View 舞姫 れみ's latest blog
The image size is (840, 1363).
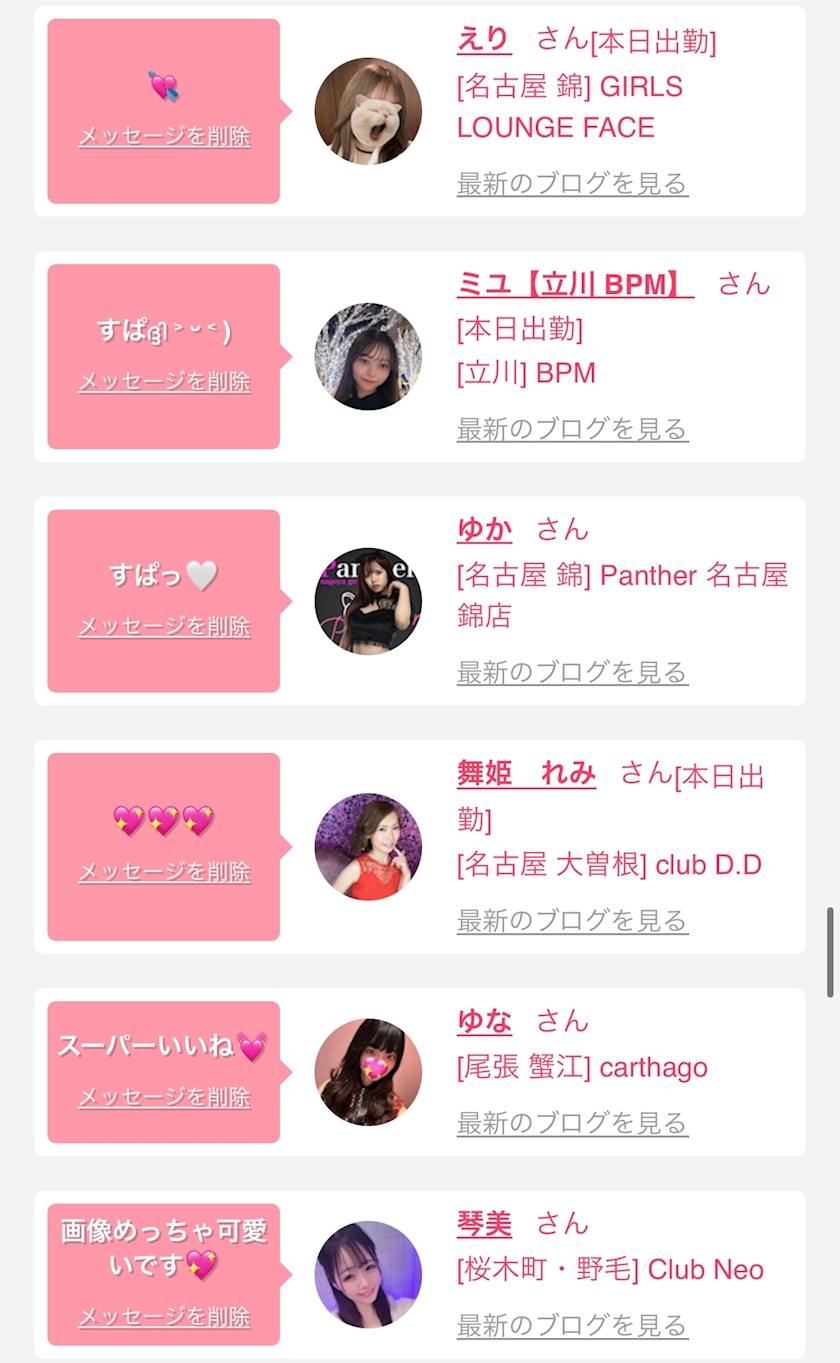(572, 920)
